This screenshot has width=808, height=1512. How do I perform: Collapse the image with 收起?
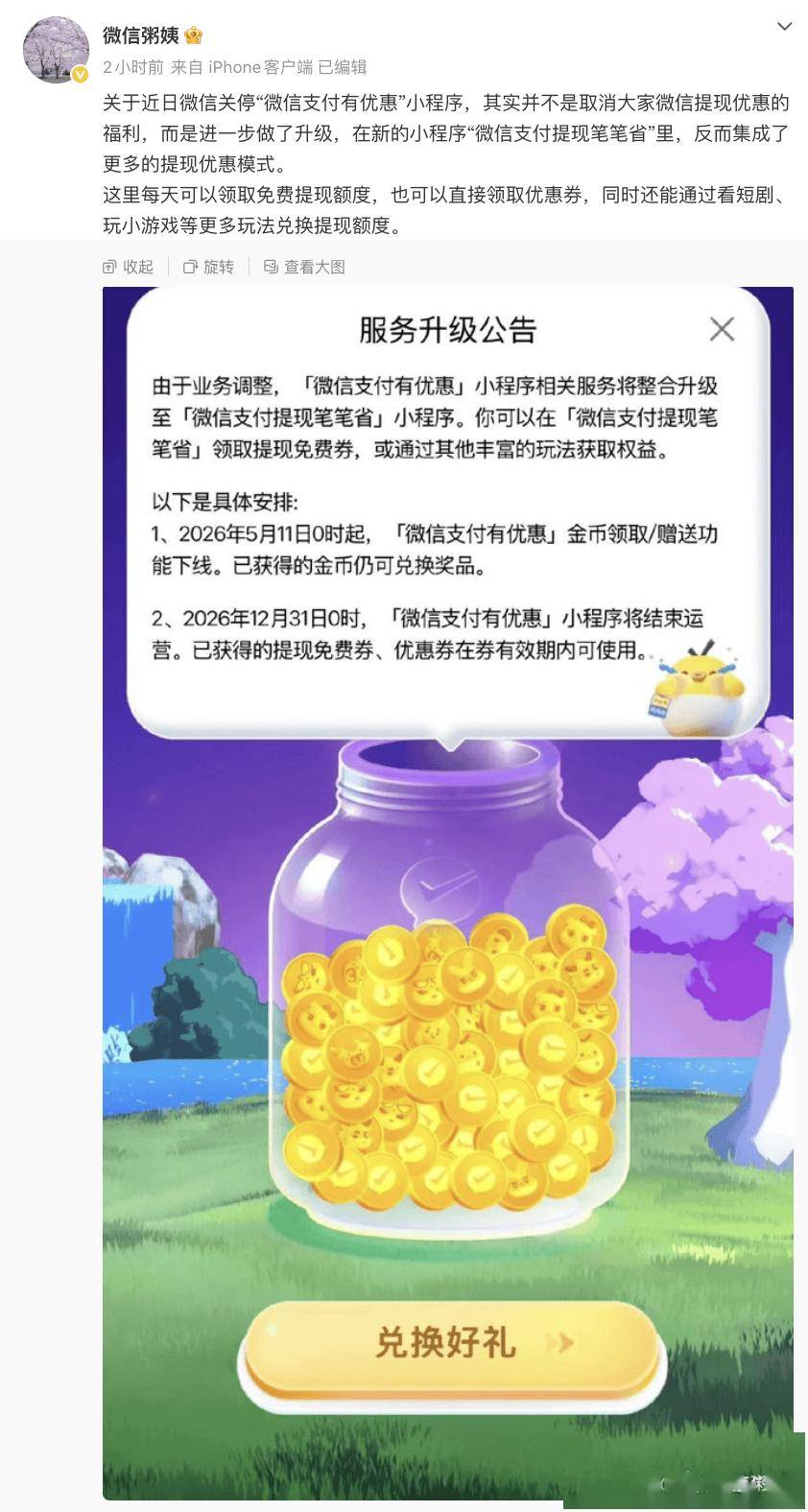[129, 267]
